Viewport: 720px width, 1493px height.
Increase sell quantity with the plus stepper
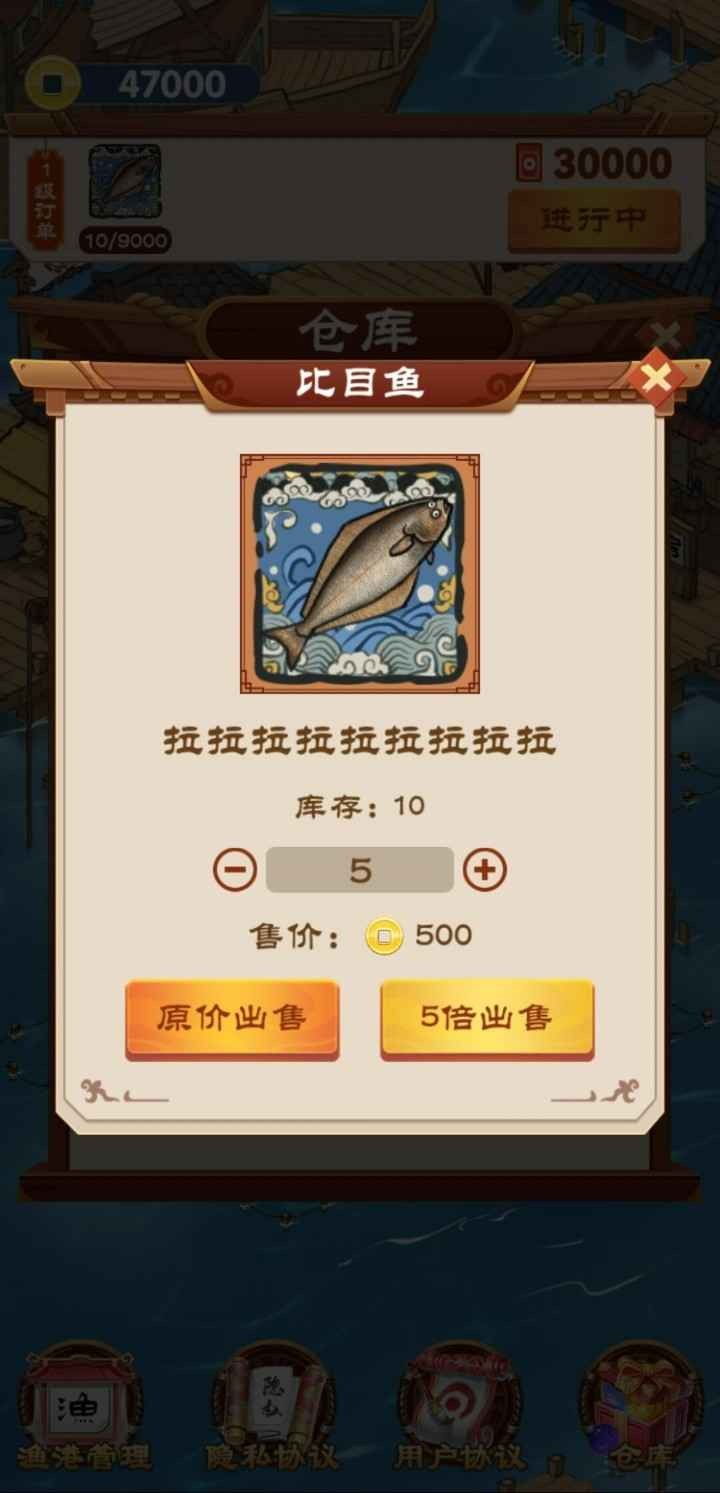tap(483, 868)
